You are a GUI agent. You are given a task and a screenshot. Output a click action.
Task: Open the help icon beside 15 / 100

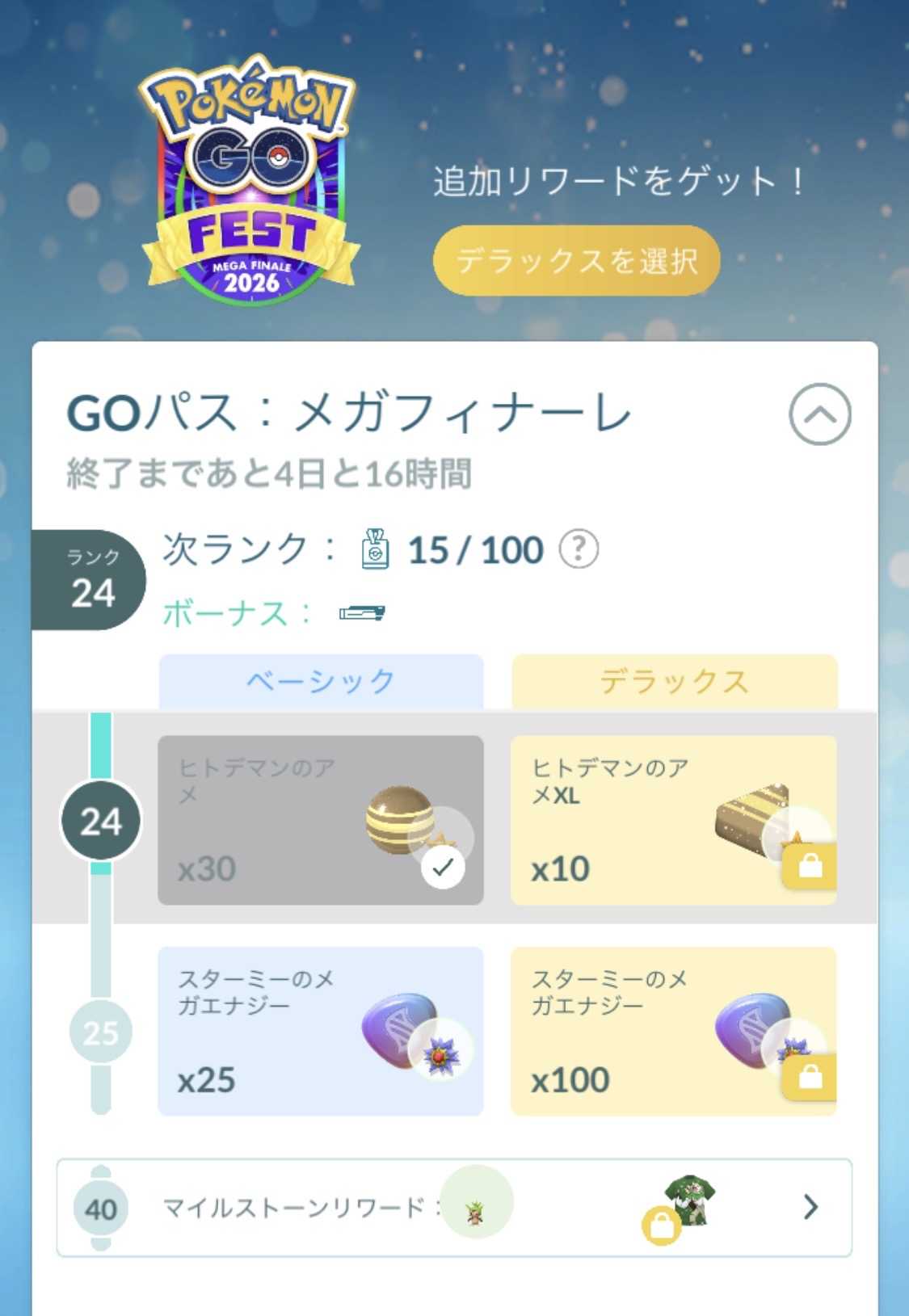click(579, 549)
